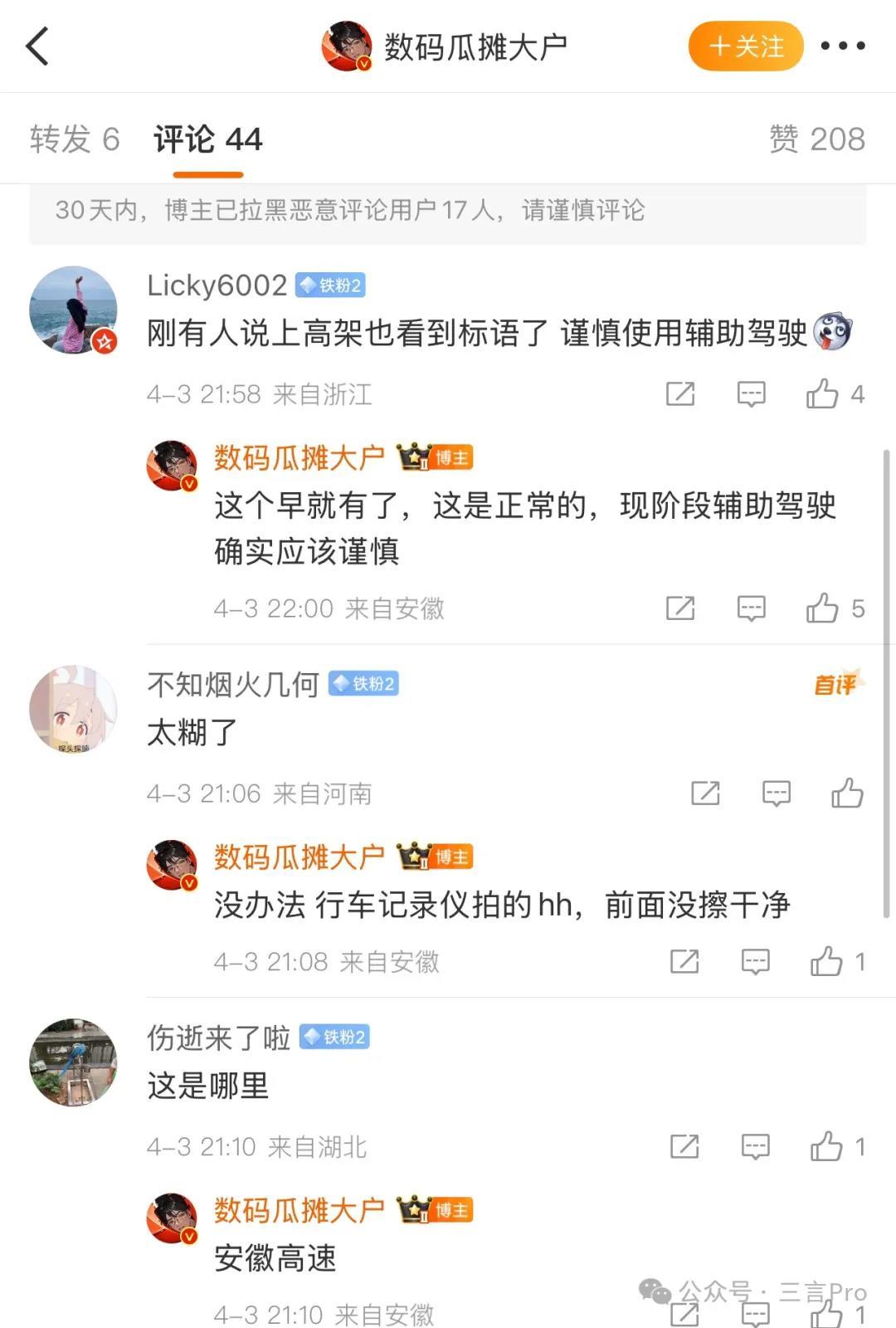Repost 伤逝来了啦's comment
896x1328 pixels.
684,1147
